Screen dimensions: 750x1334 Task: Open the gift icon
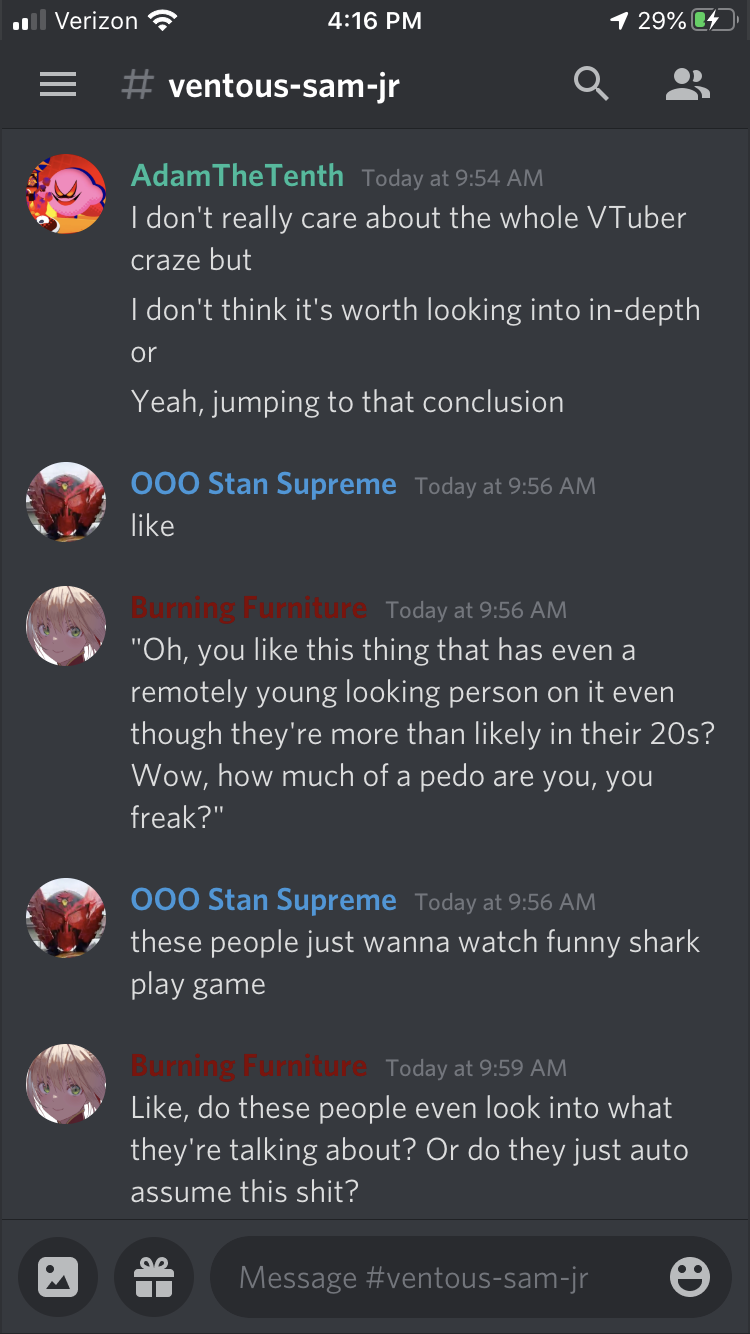click(154, 1276)
